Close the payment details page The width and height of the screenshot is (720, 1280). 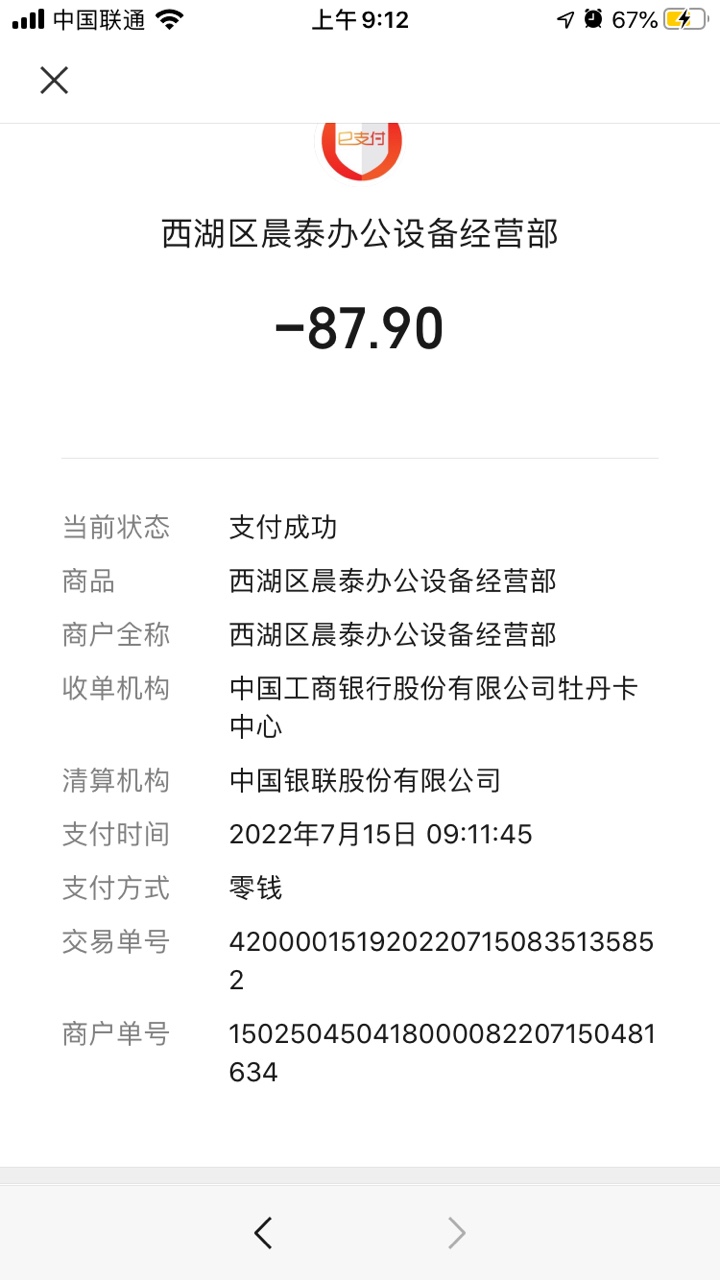click(x=54, y=80)
